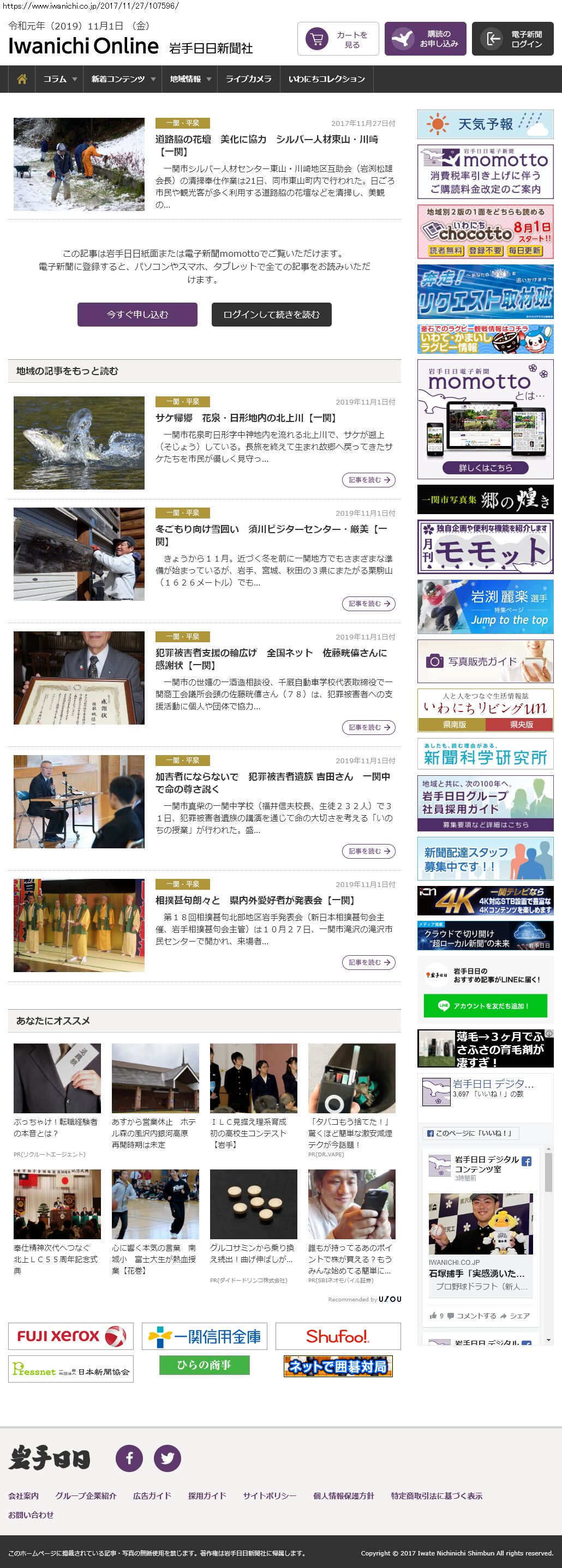Image resolution: width=562 pixels, height=1568 pixels.
Task: Select 今すぐ申し込む
Action: coord(137,315)
